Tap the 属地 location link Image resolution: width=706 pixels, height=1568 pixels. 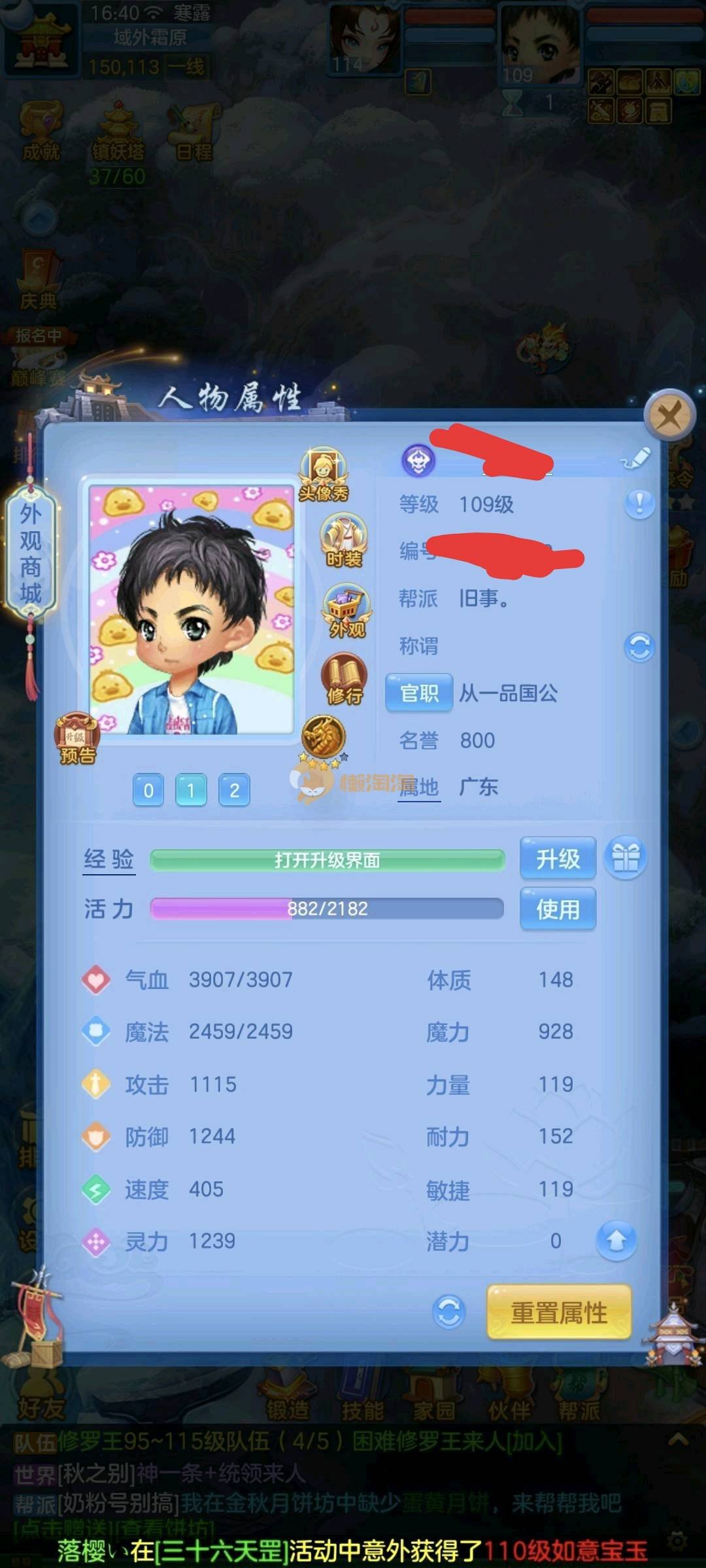418,787
